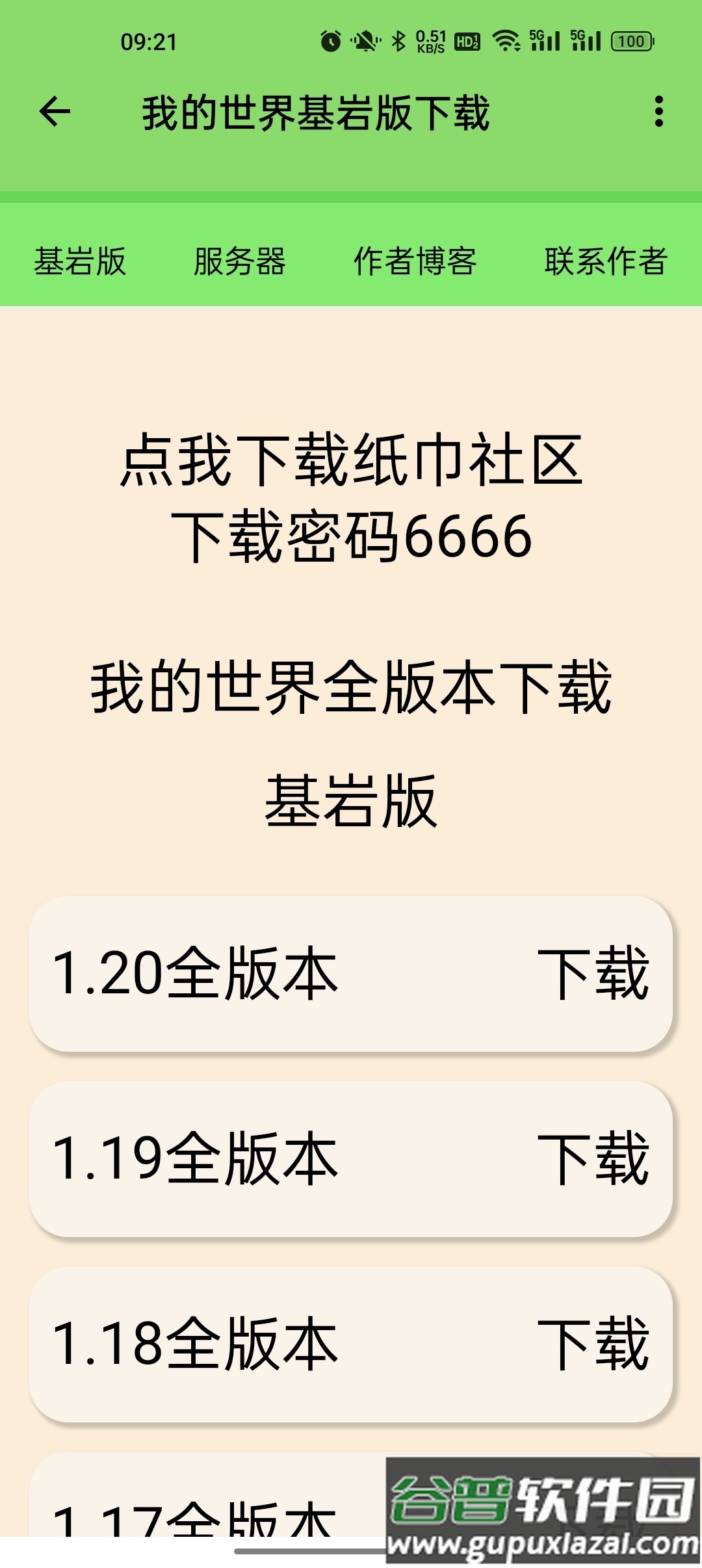
Task: Tap the 5G signal indicator
Action: pyautogui.click(x=543, y=40)
